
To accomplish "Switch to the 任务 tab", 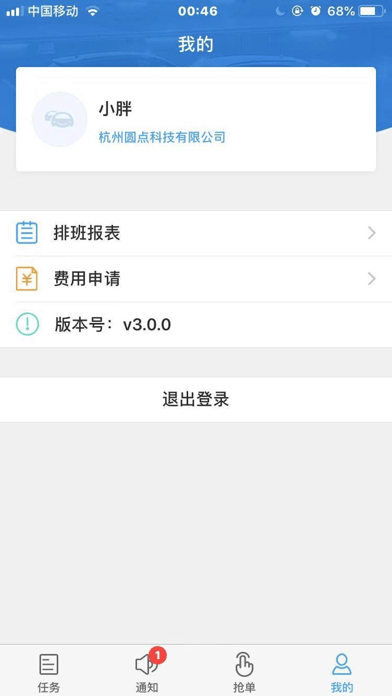I will (49, 671).
